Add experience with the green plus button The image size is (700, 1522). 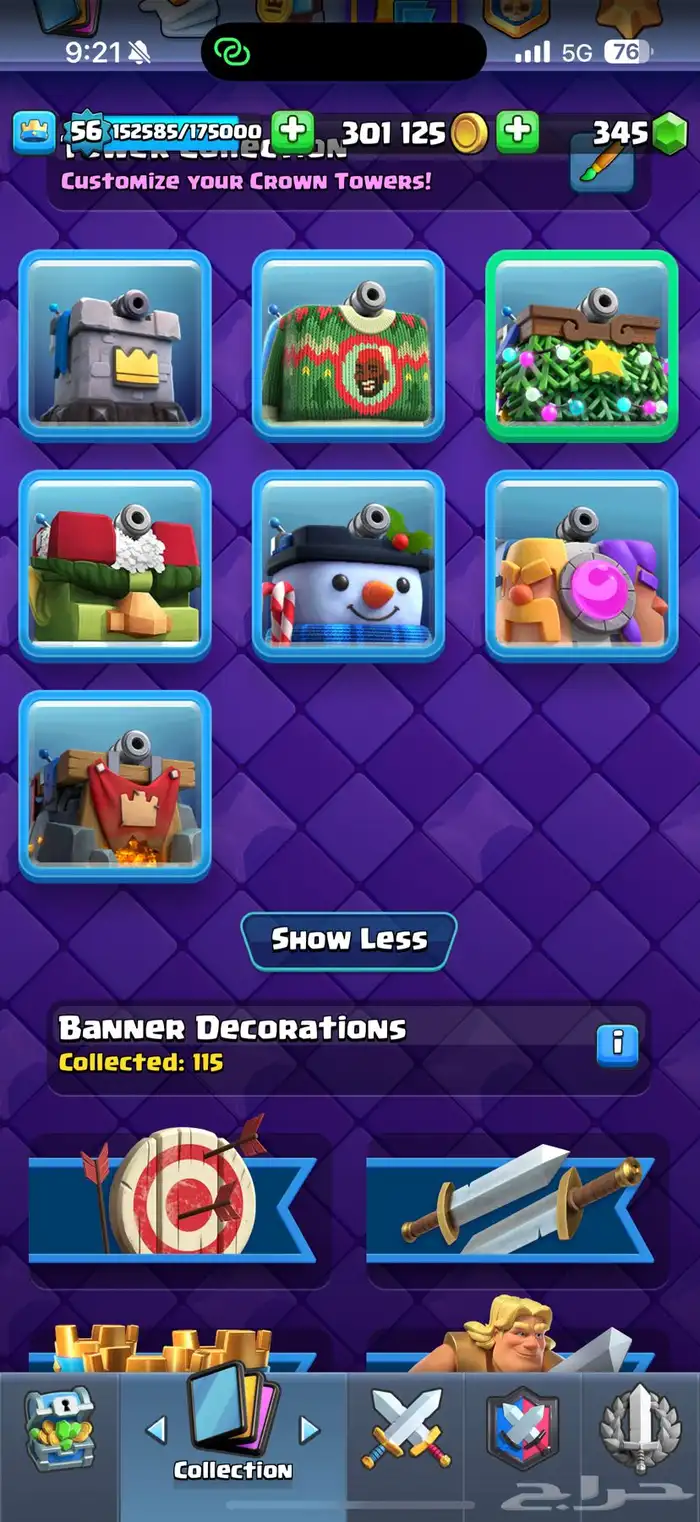click(292, 132)
